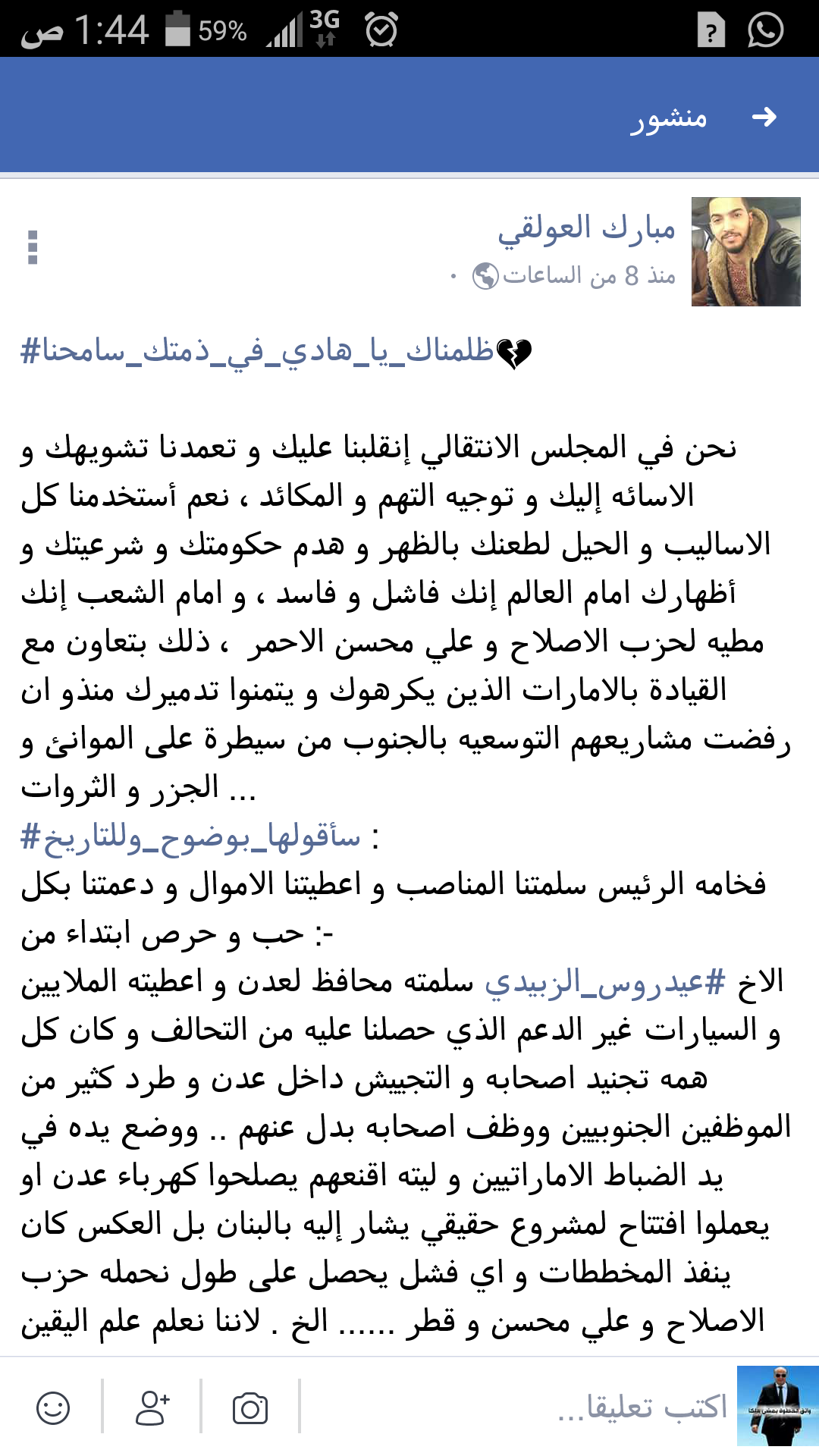Open the post's three-dot options menu
The width and height of the screenshot is (819, 1456).
pyautogui.click(x=33, y=247)
